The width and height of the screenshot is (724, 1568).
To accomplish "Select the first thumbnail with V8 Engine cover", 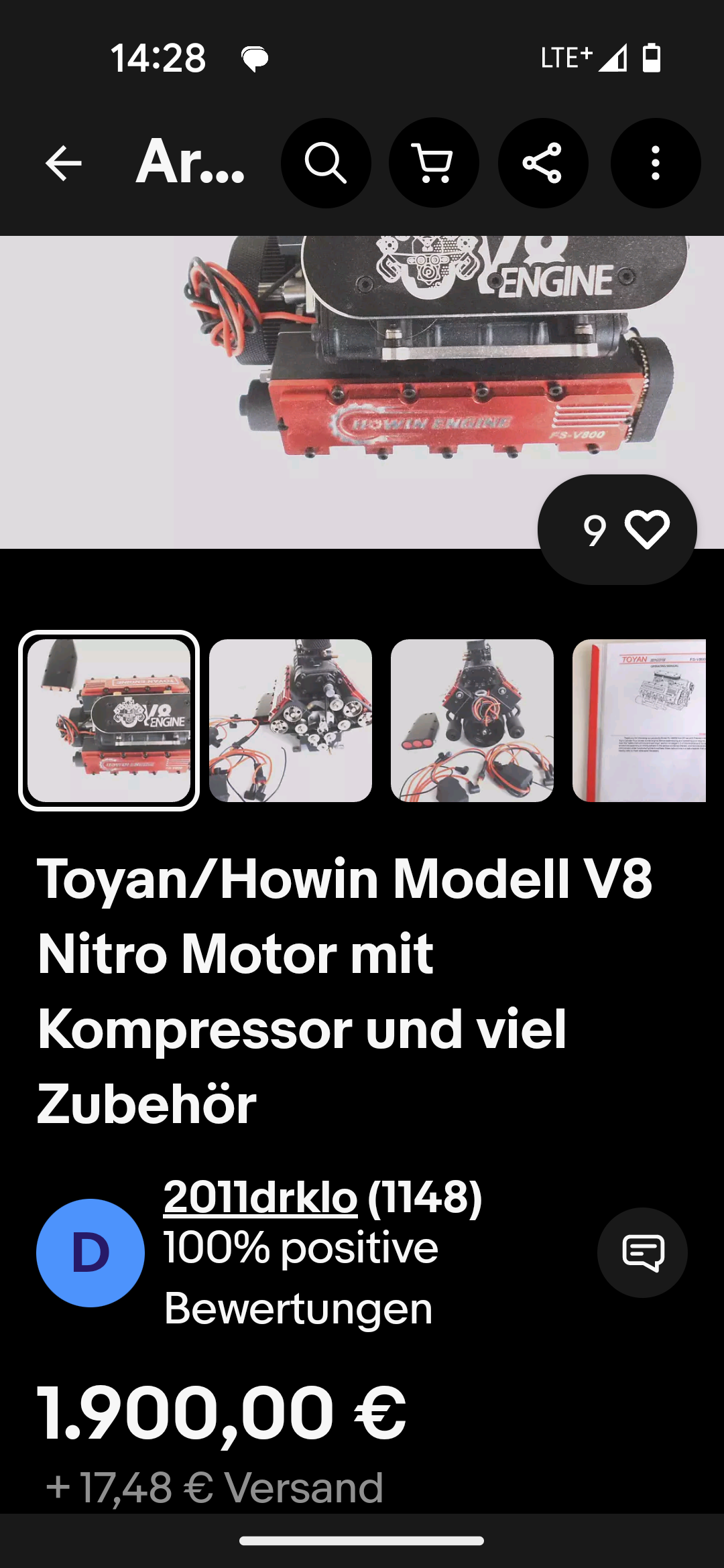I will [109, 721].
